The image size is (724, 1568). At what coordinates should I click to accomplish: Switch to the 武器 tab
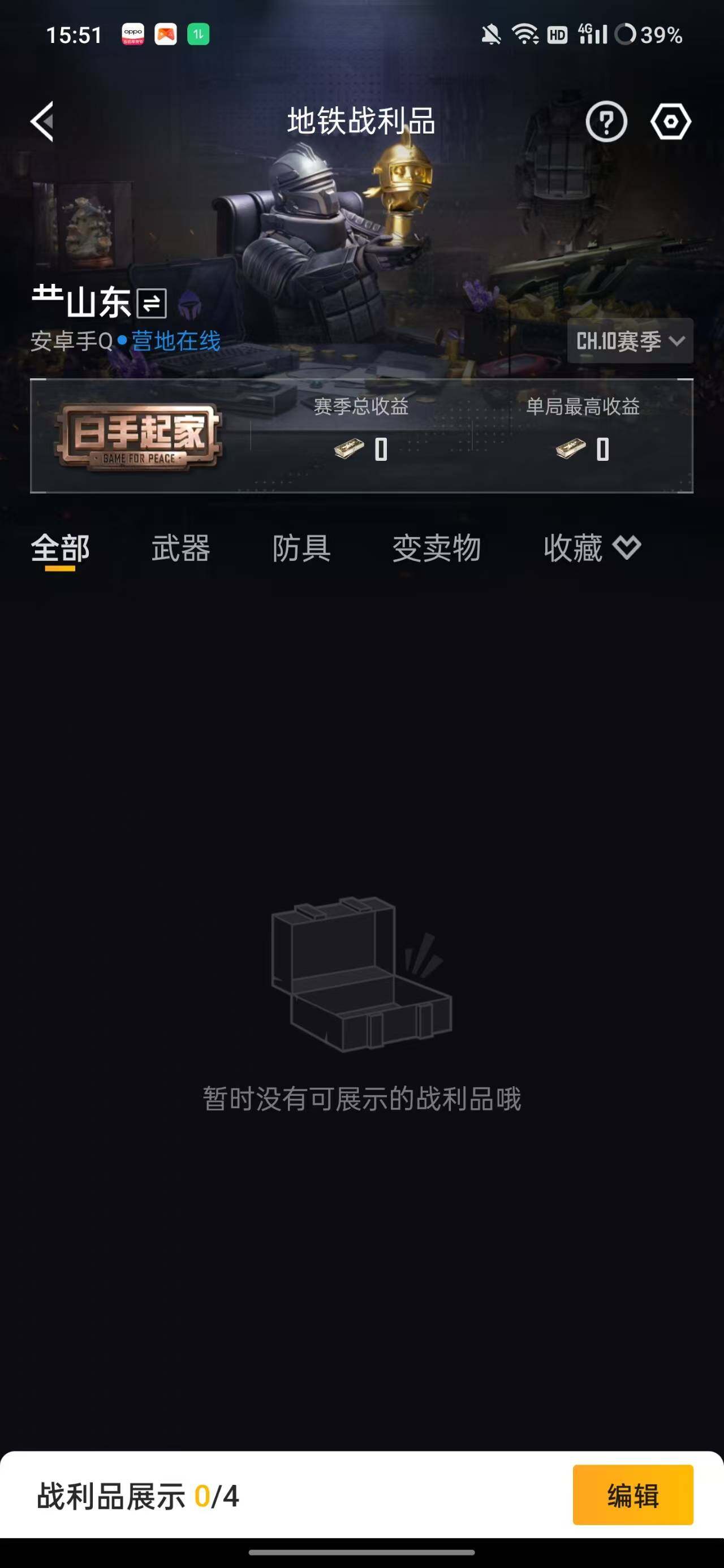coord(182,548)
